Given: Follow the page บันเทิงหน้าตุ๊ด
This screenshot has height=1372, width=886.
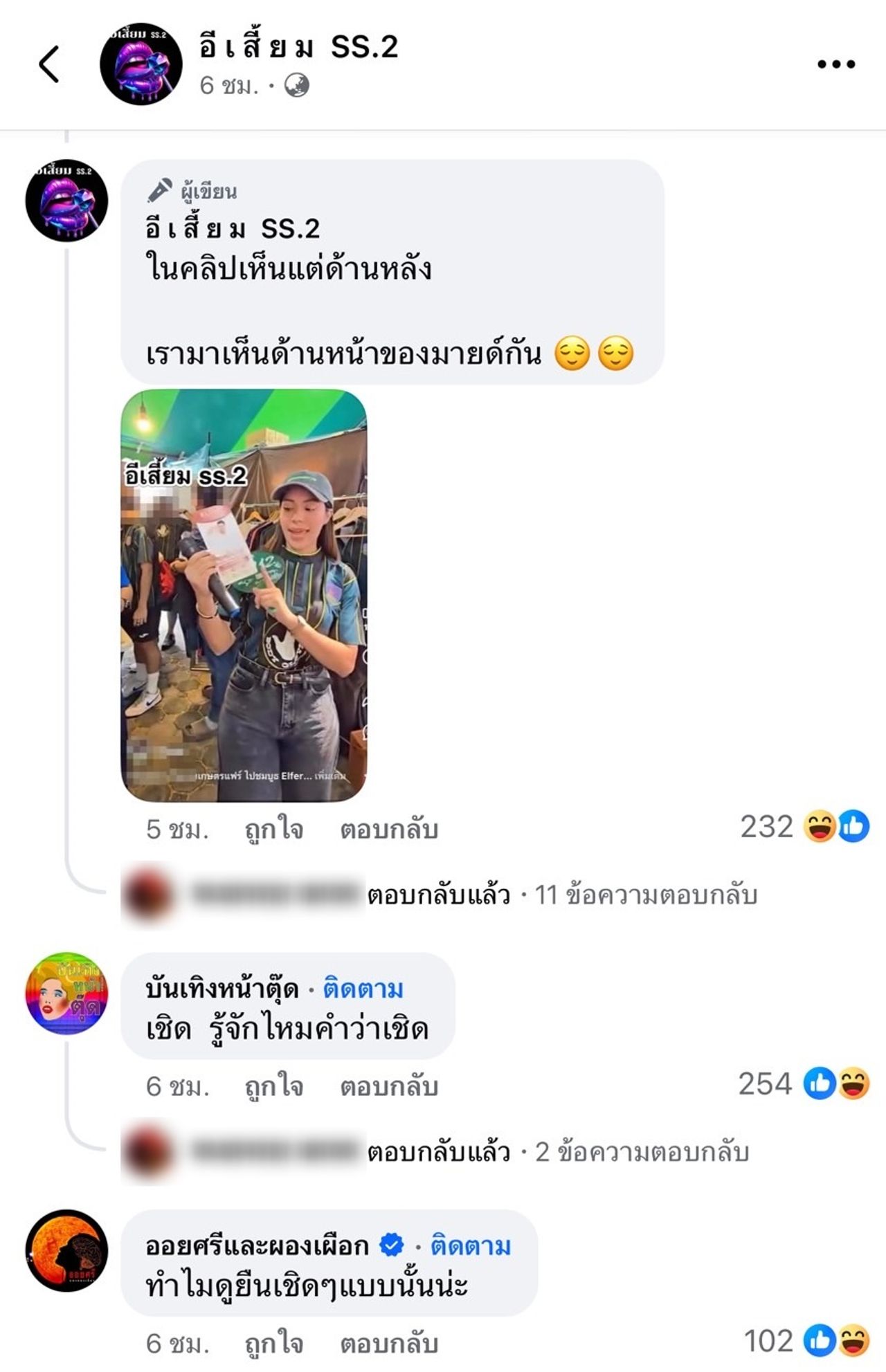Looking at the screenshot, I should click(x=363, y=989).
